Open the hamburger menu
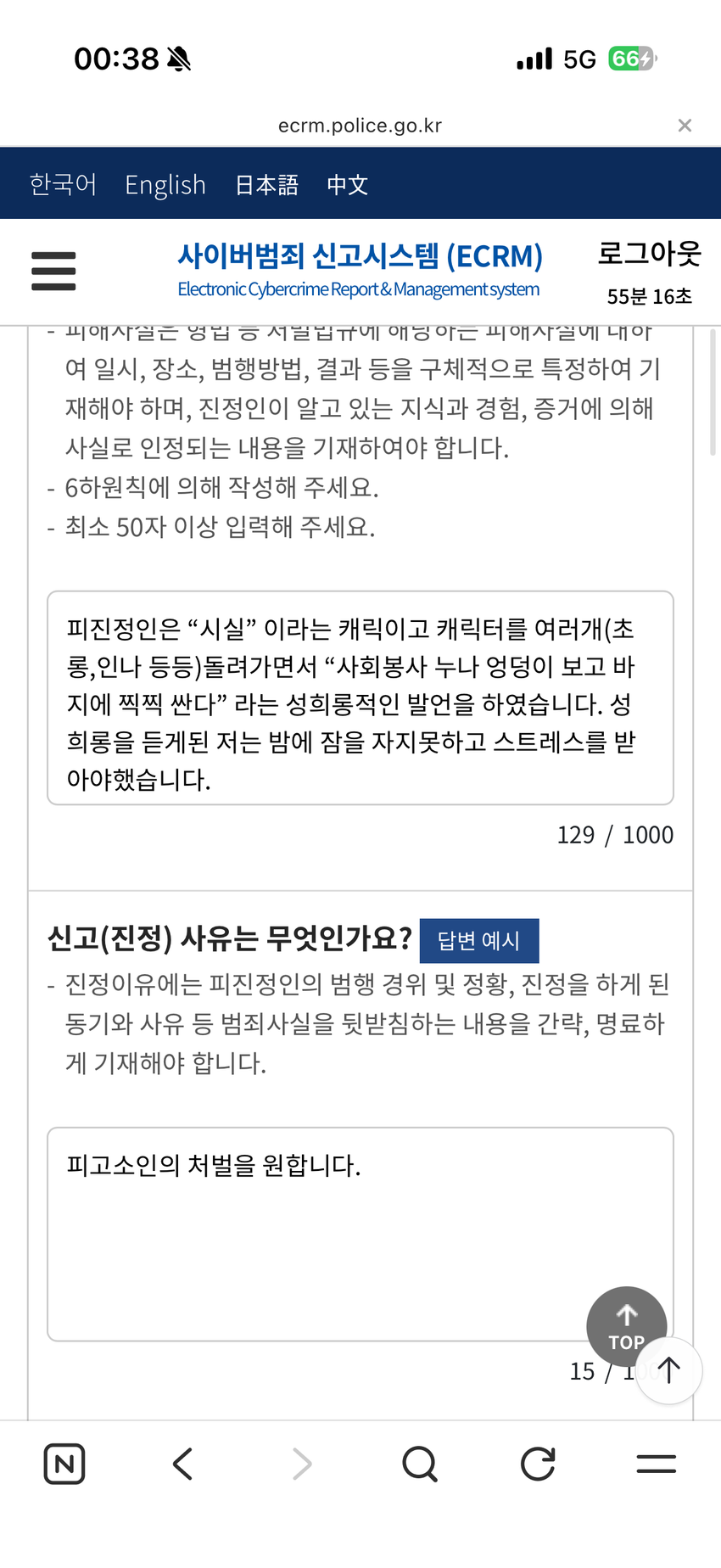Screen dimensions: 721x1568 click(x=53, y=271)
